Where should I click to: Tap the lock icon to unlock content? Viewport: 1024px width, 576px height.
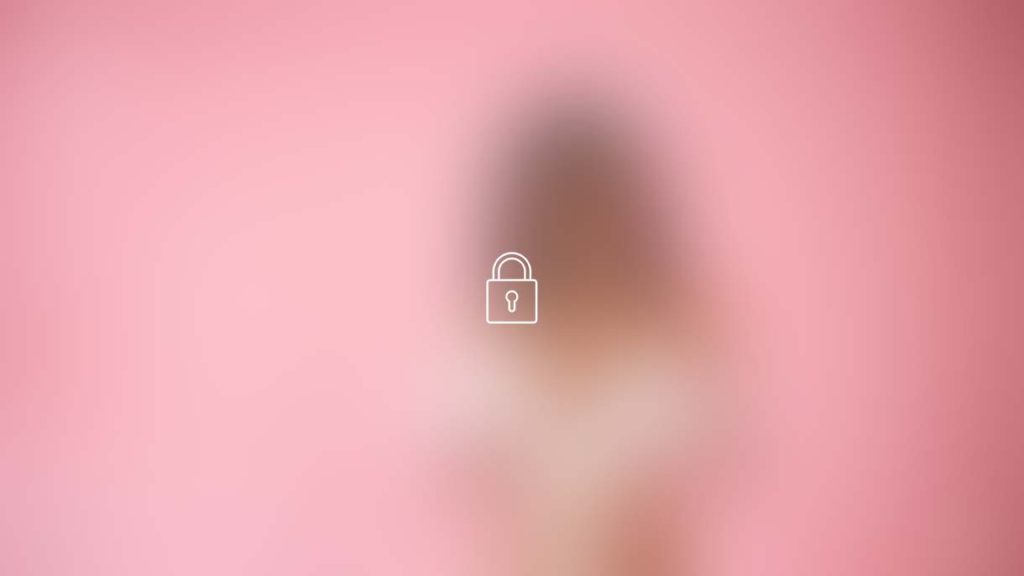click(x=511, y=289)
